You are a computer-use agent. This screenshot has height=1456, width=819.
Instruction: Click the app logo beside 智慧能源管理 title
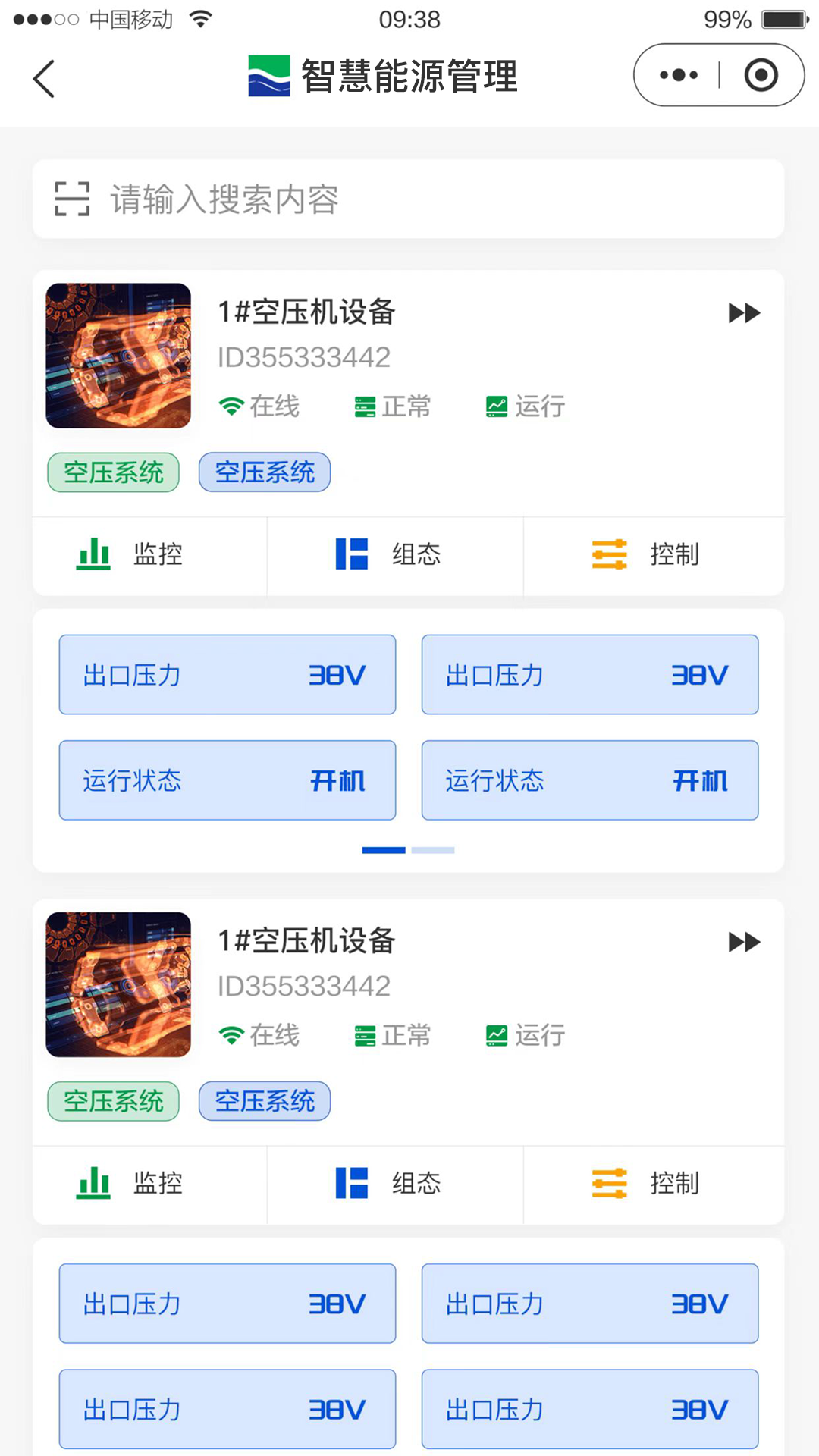pos(267,75)
